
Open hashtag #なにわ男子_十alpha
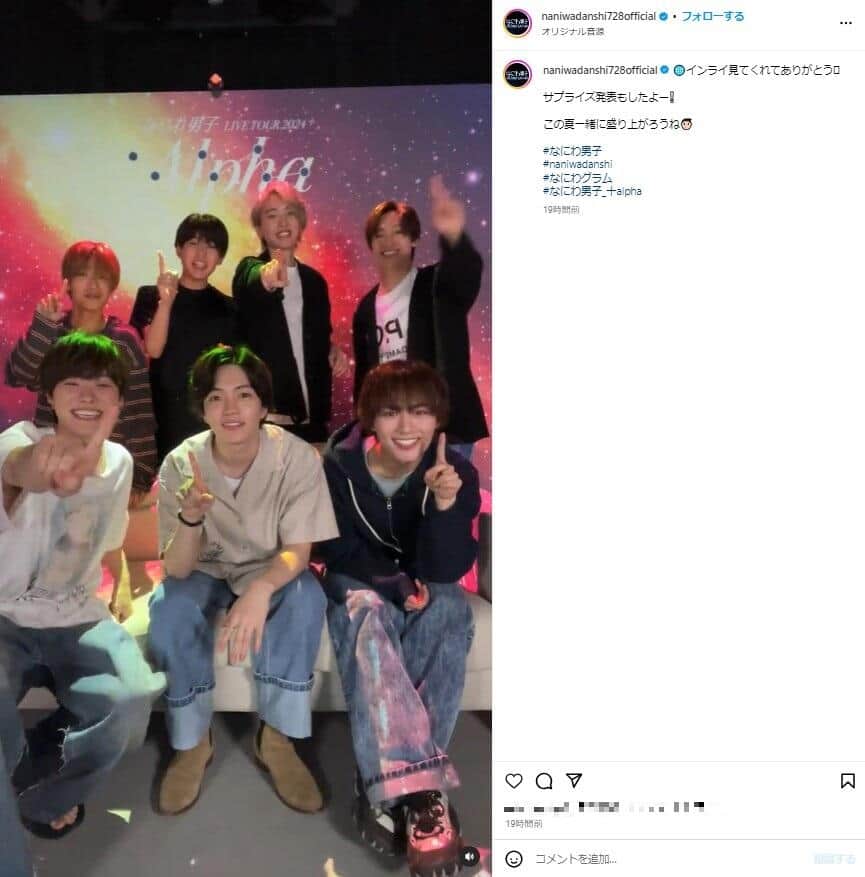(592, 191)
